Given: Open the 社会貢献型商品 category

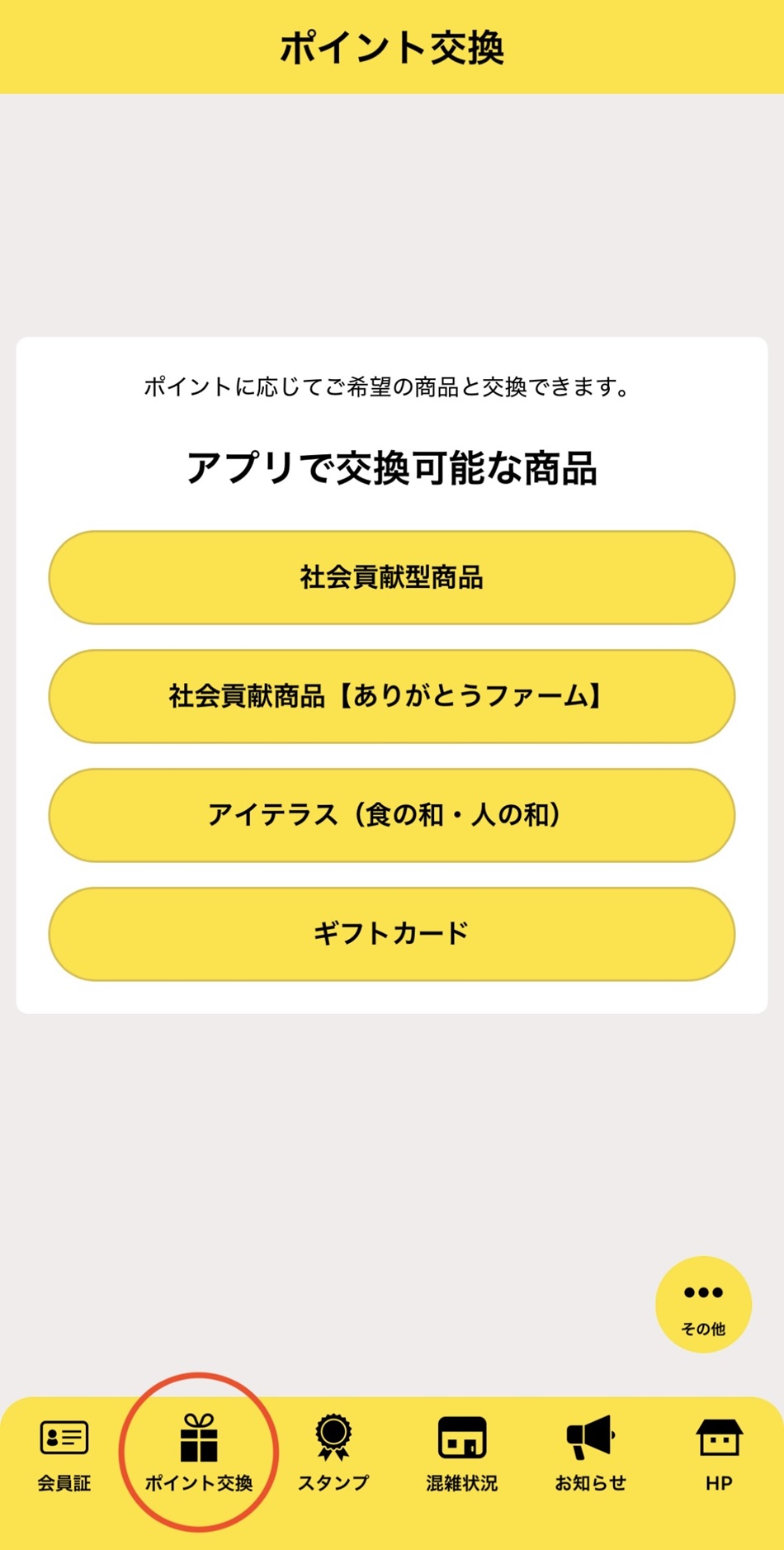Looking at the screenshot, I should [391, 577].
